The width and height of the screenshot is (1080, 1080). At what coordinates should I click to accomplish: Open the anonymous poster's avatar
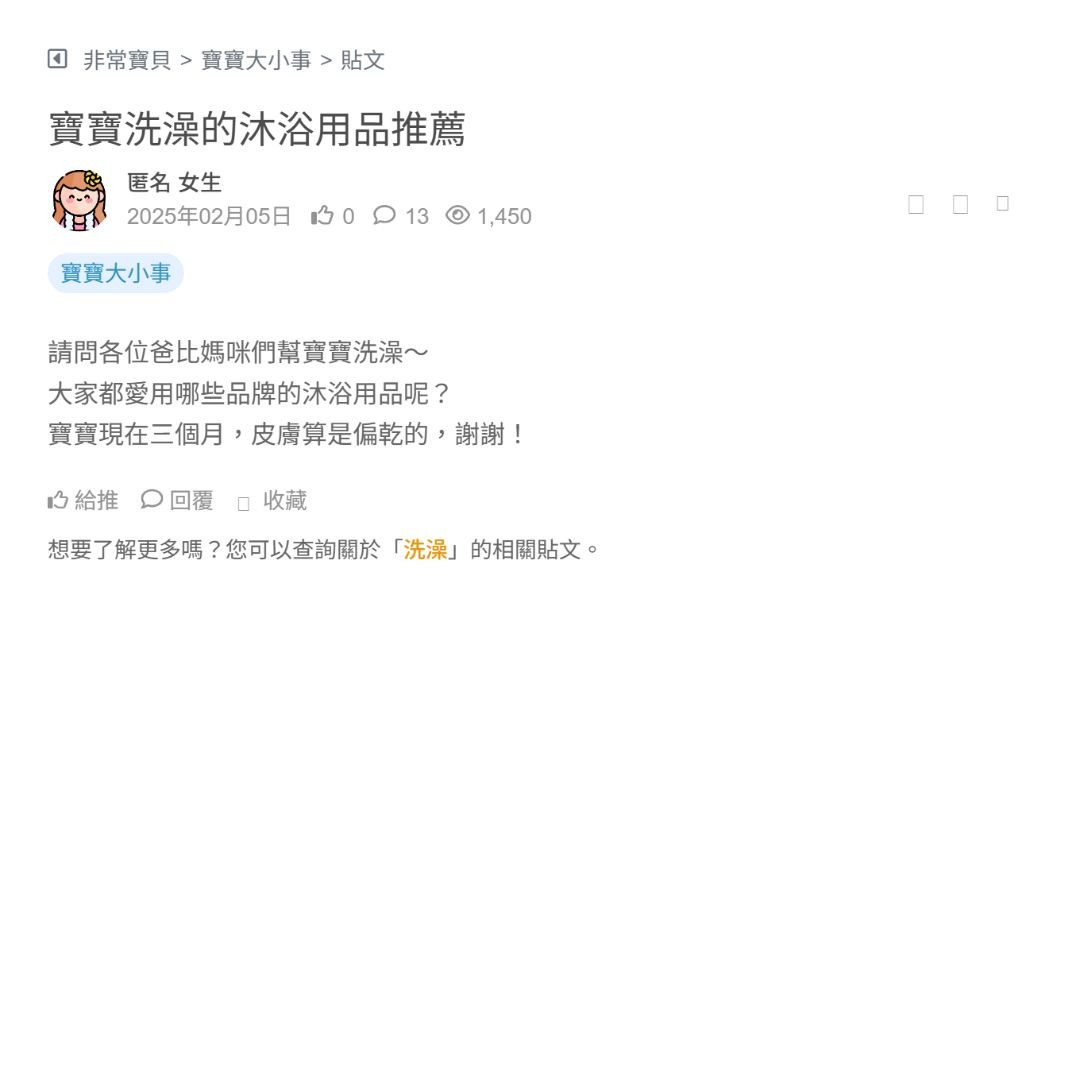pos(80,200)
